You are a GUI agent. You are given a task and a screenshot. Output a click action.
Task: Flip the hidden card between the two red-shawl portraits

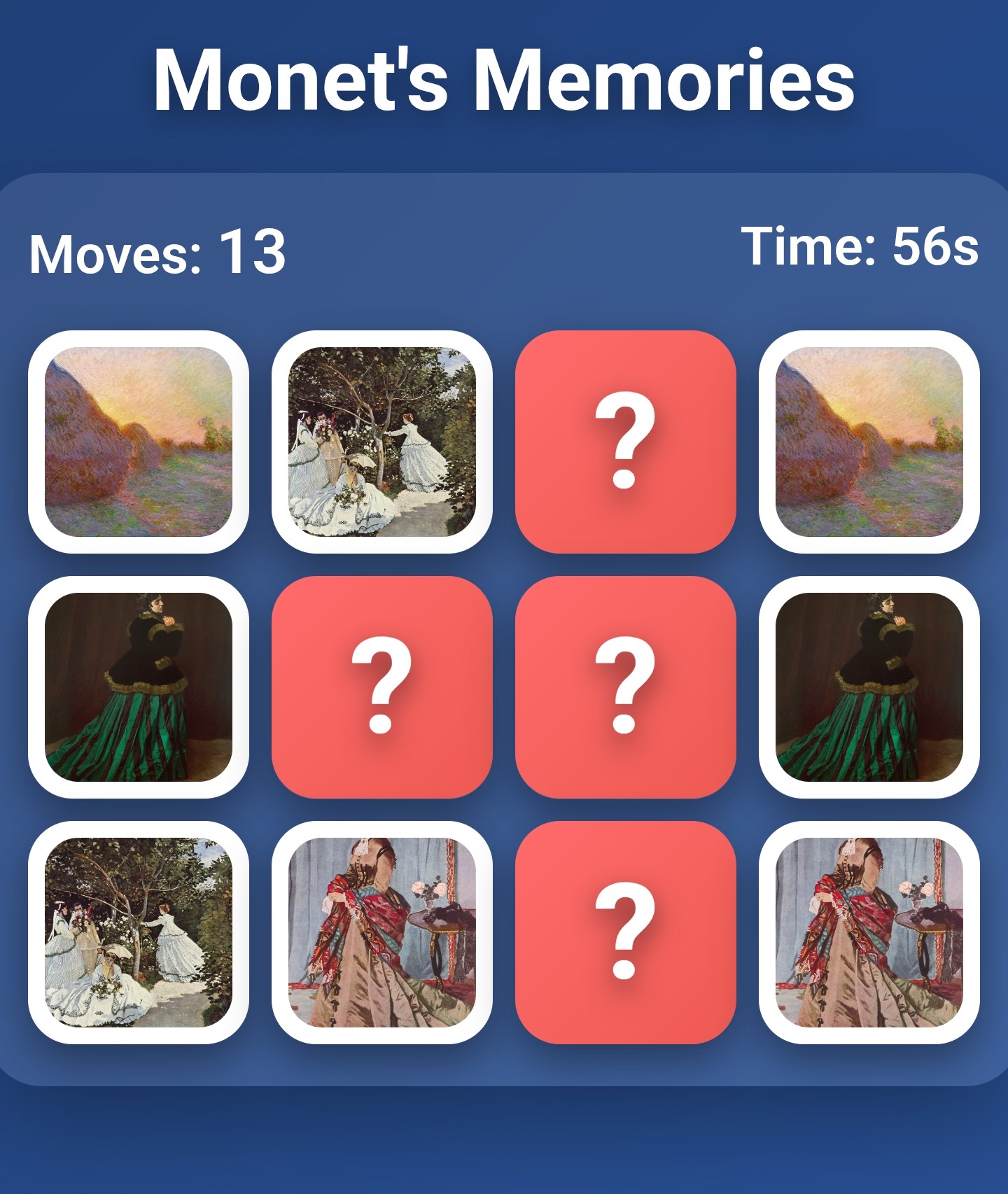pos(625,932)
